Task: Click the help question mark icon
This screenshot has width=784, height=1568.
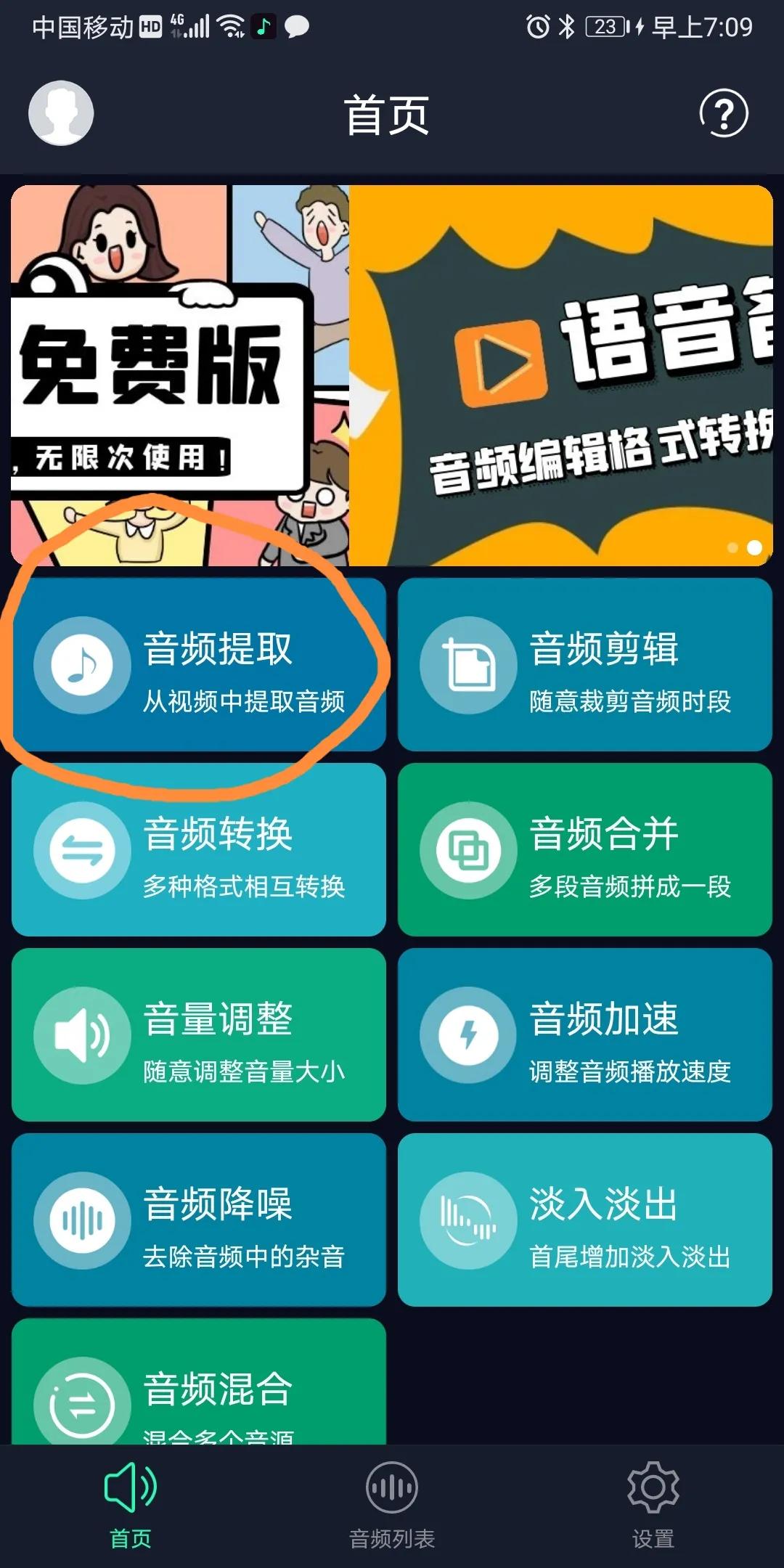Action: (724, 113)
